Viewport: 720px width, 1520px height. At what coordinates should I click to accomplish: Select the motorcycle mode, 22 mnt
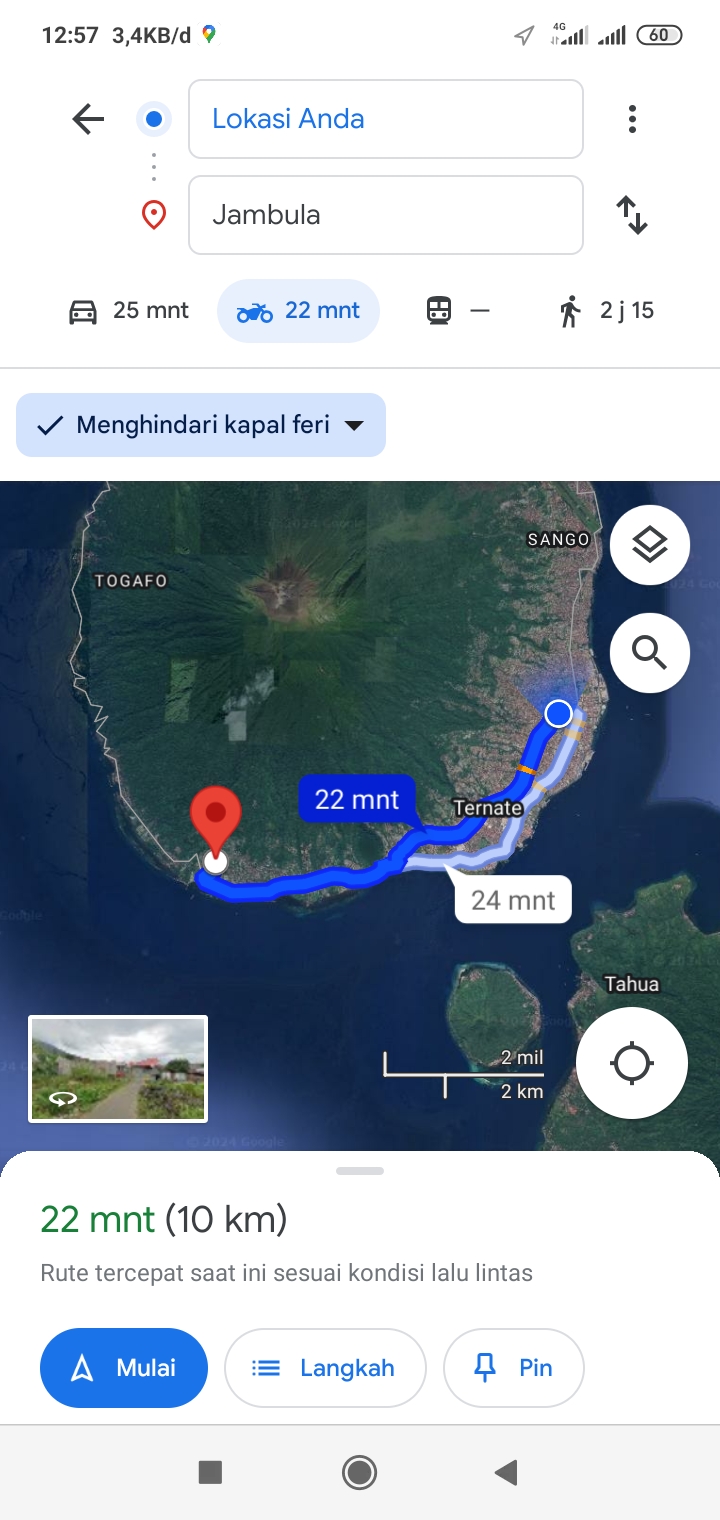[298, 311]
